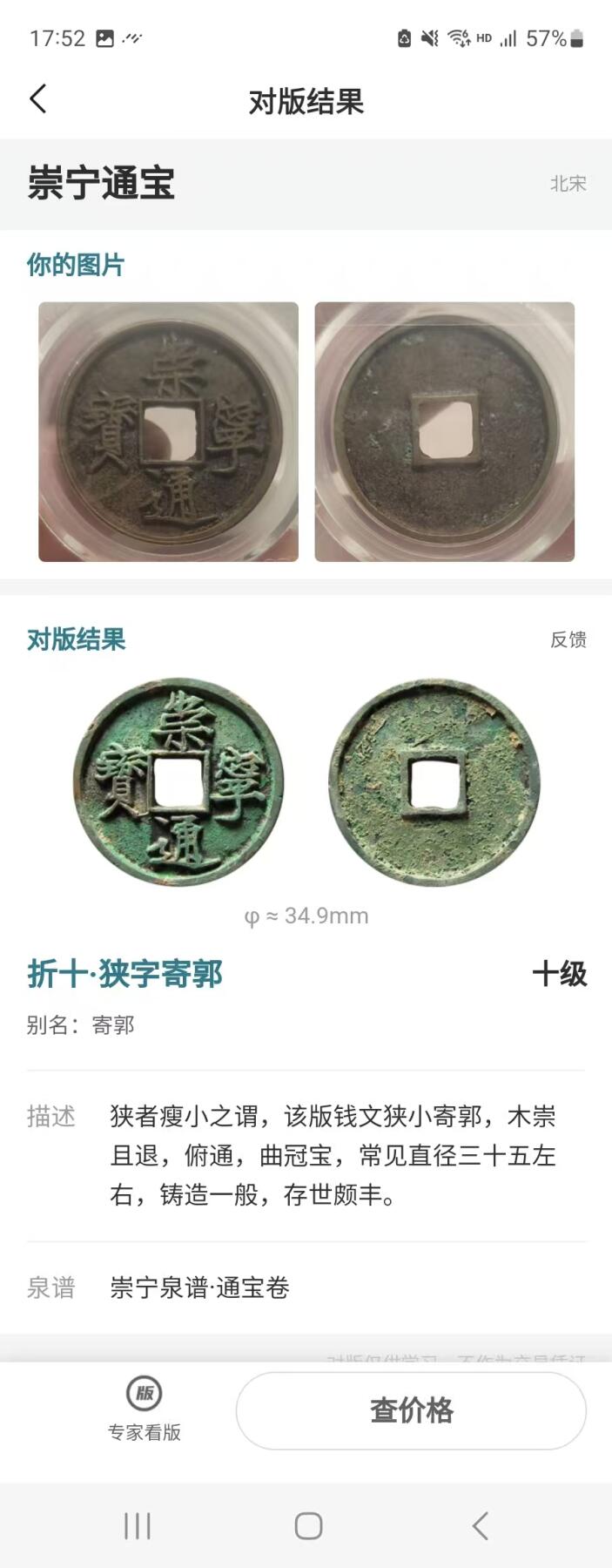The width and height of the screenshot is (612, 1568).
Task: Open your uploaded coin front photo
Action: coord(168,431)
